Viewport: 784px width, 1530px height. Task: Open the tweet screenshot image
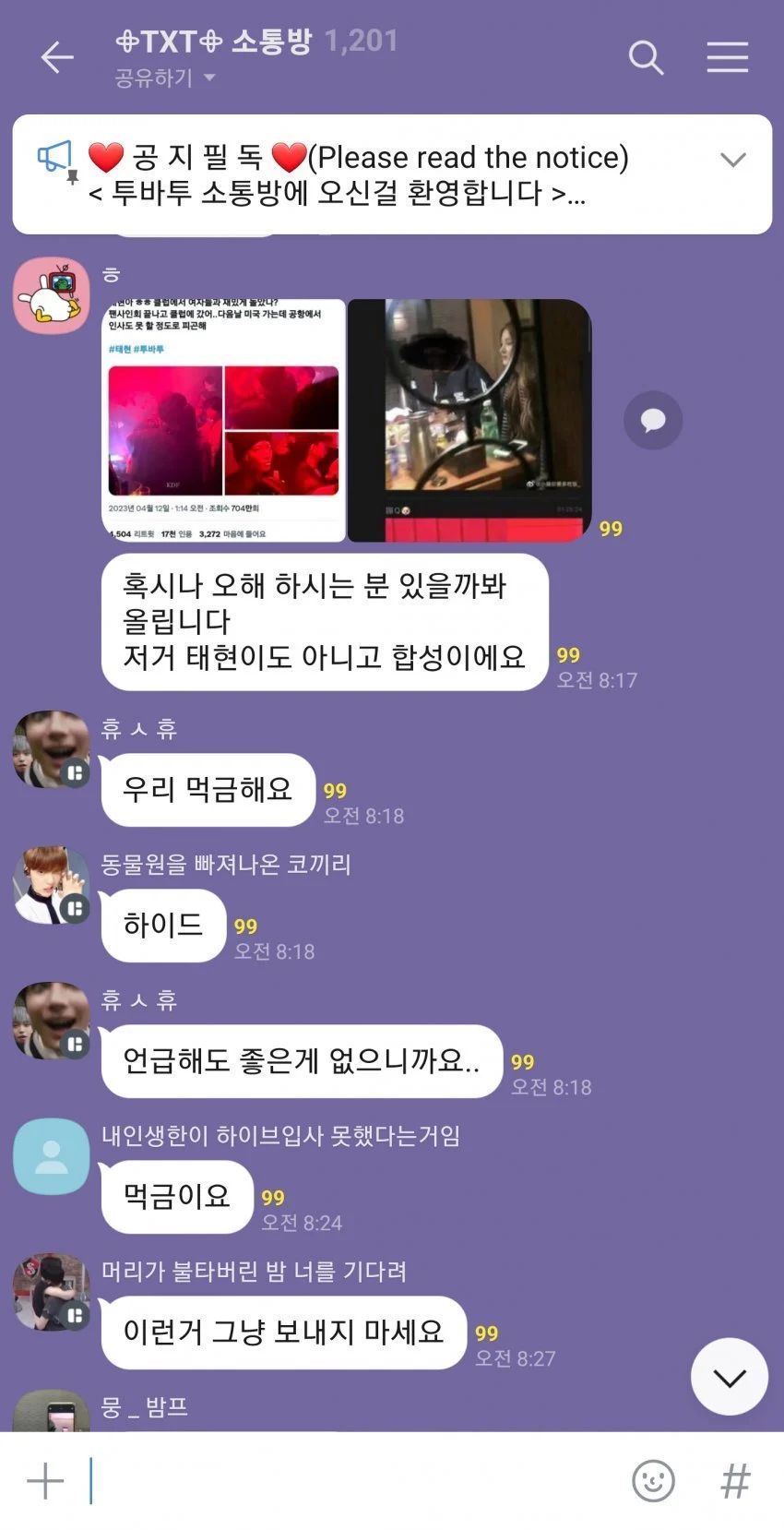click(224, 420)
